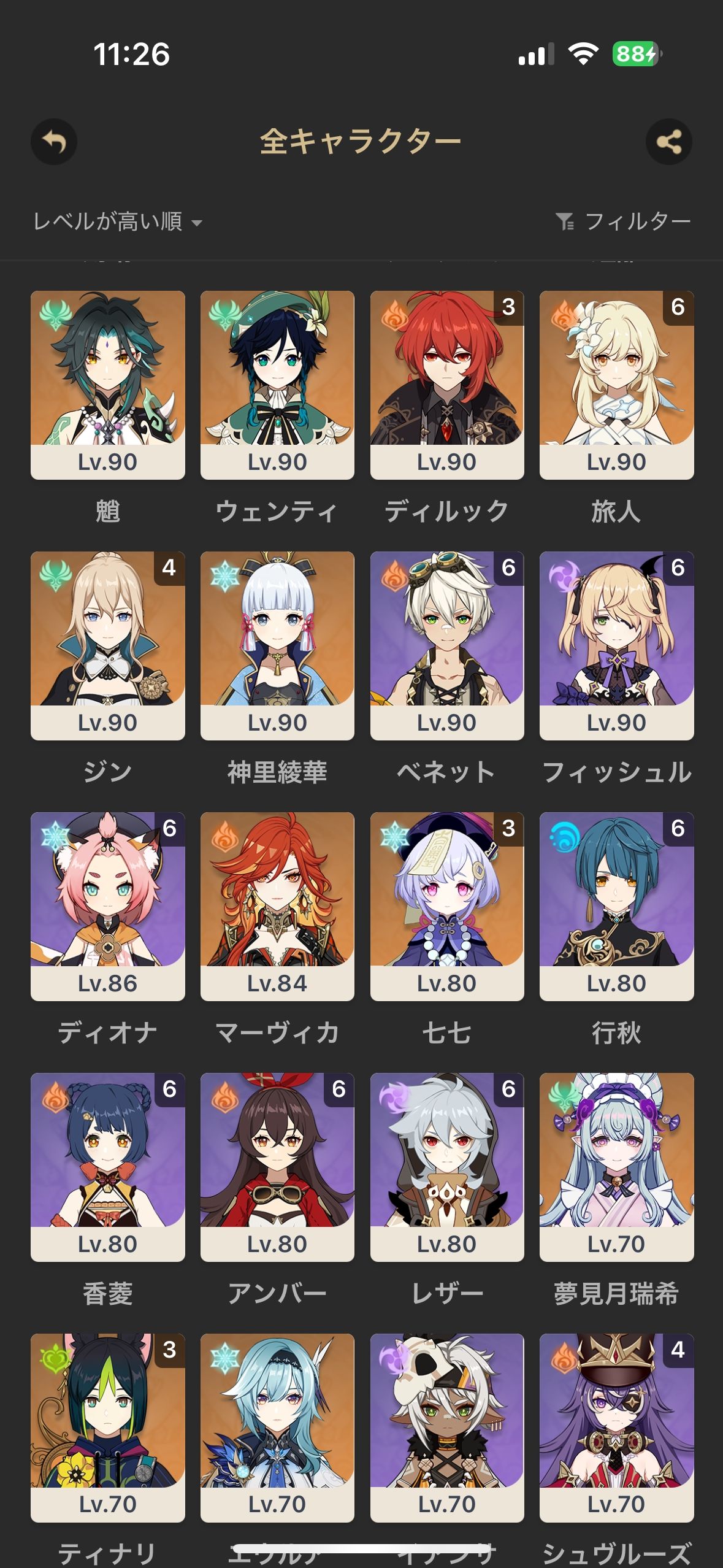The width and height of the screenshot is (723, 1568).
Task: View 神里綾華 character details
Action: (277, 645)
